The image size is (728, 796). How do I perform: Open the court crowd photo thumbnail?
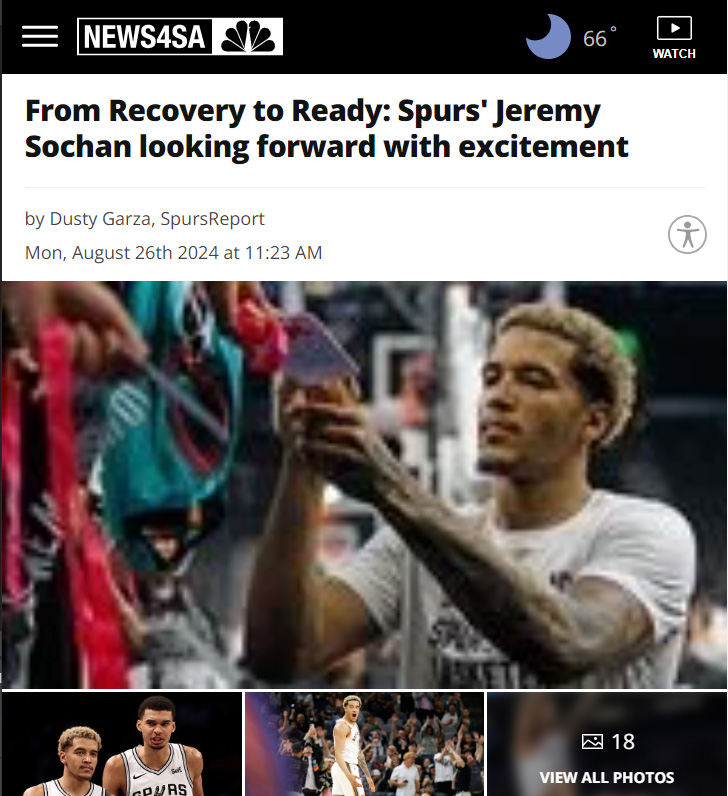pyautogui.click(x=364, y=744)
